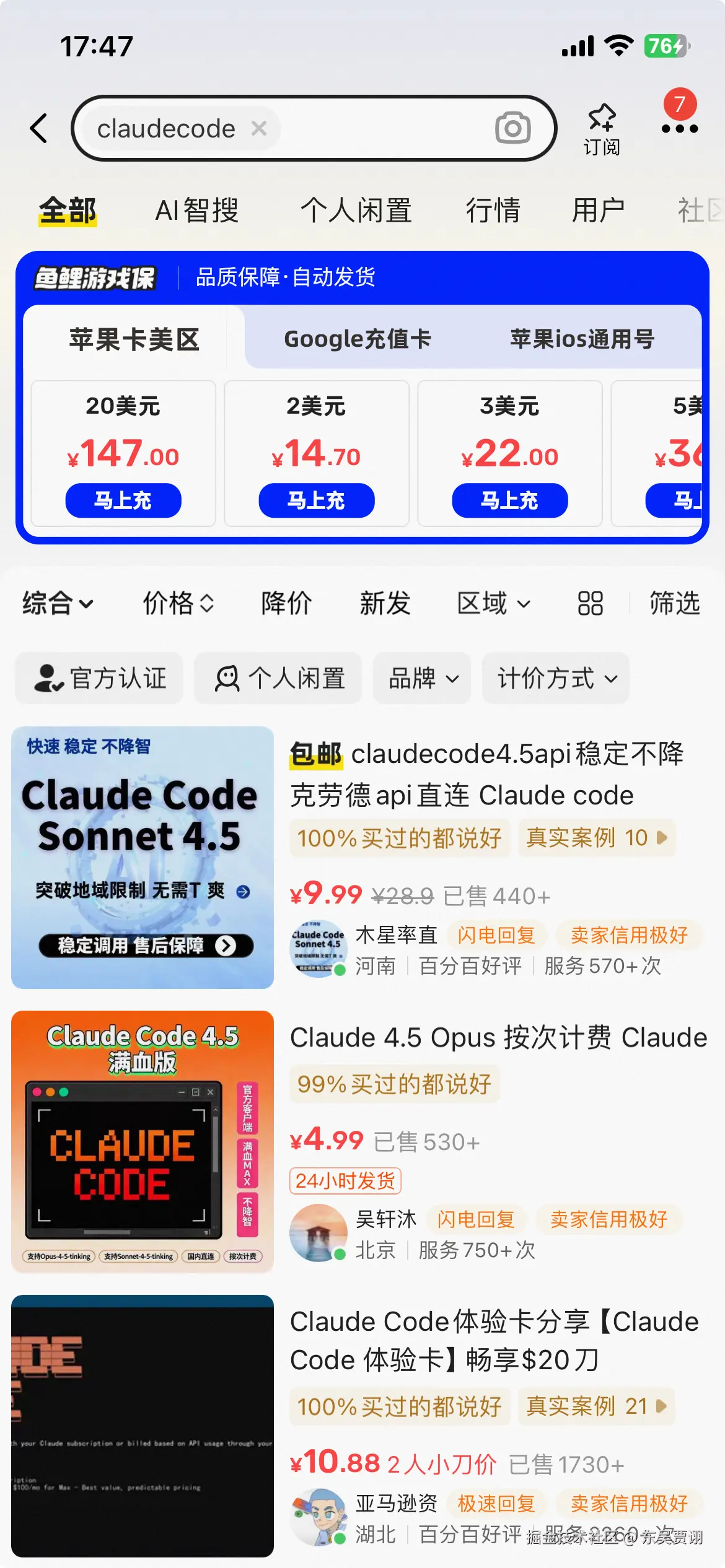
Task: Switch to the 行情 tab
Action: point(493,211)
